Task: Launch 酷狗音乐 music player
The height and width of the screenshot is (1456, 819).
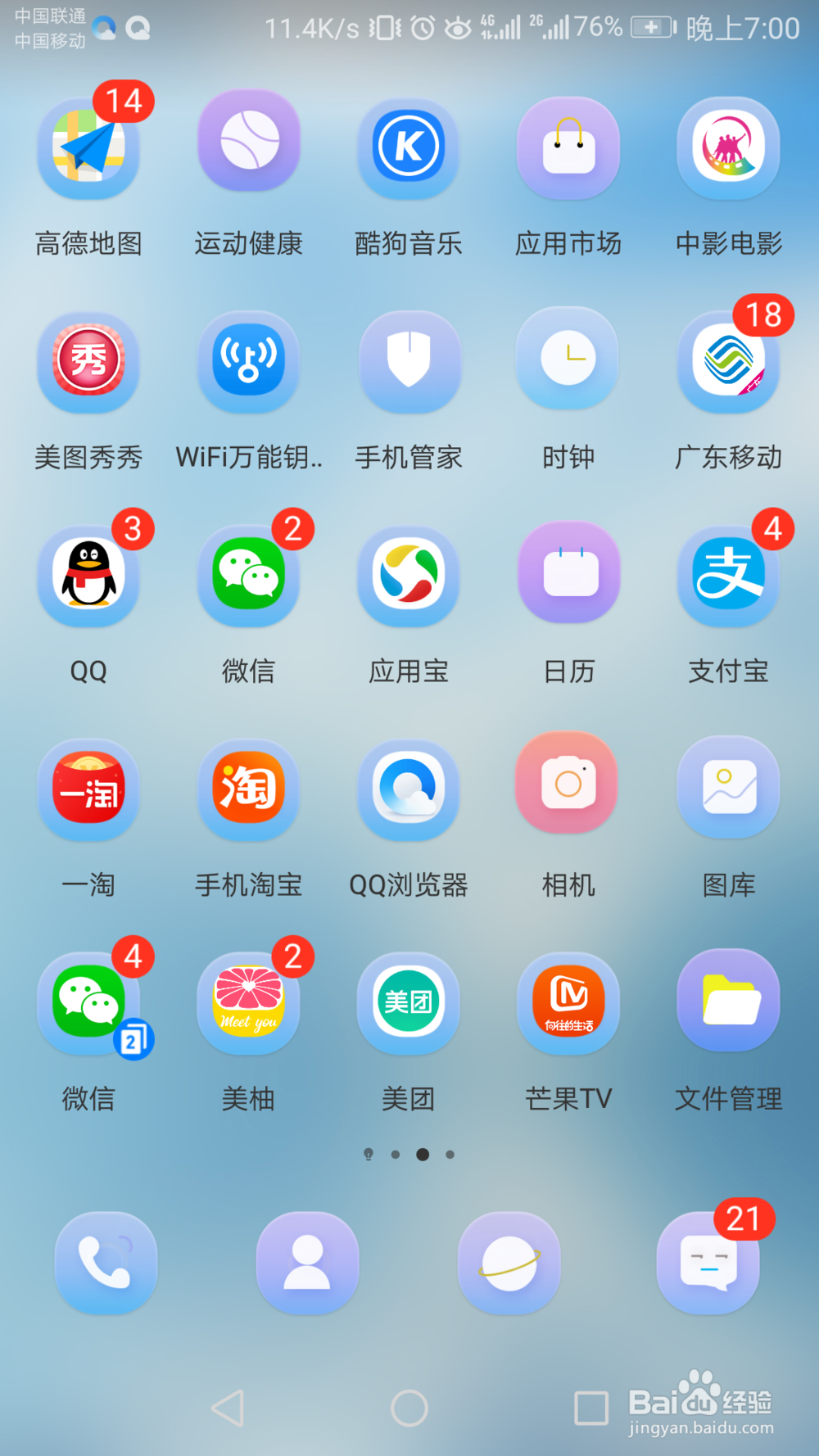Action: 408,147
